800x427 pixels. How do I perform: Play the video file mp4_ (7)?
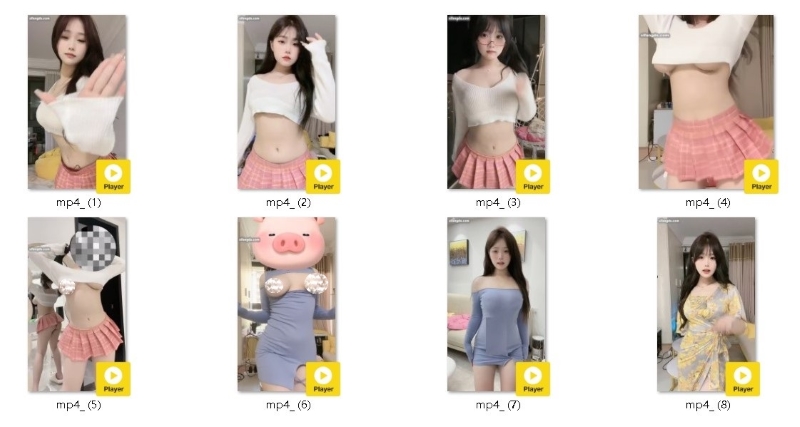tap(533, 377)
